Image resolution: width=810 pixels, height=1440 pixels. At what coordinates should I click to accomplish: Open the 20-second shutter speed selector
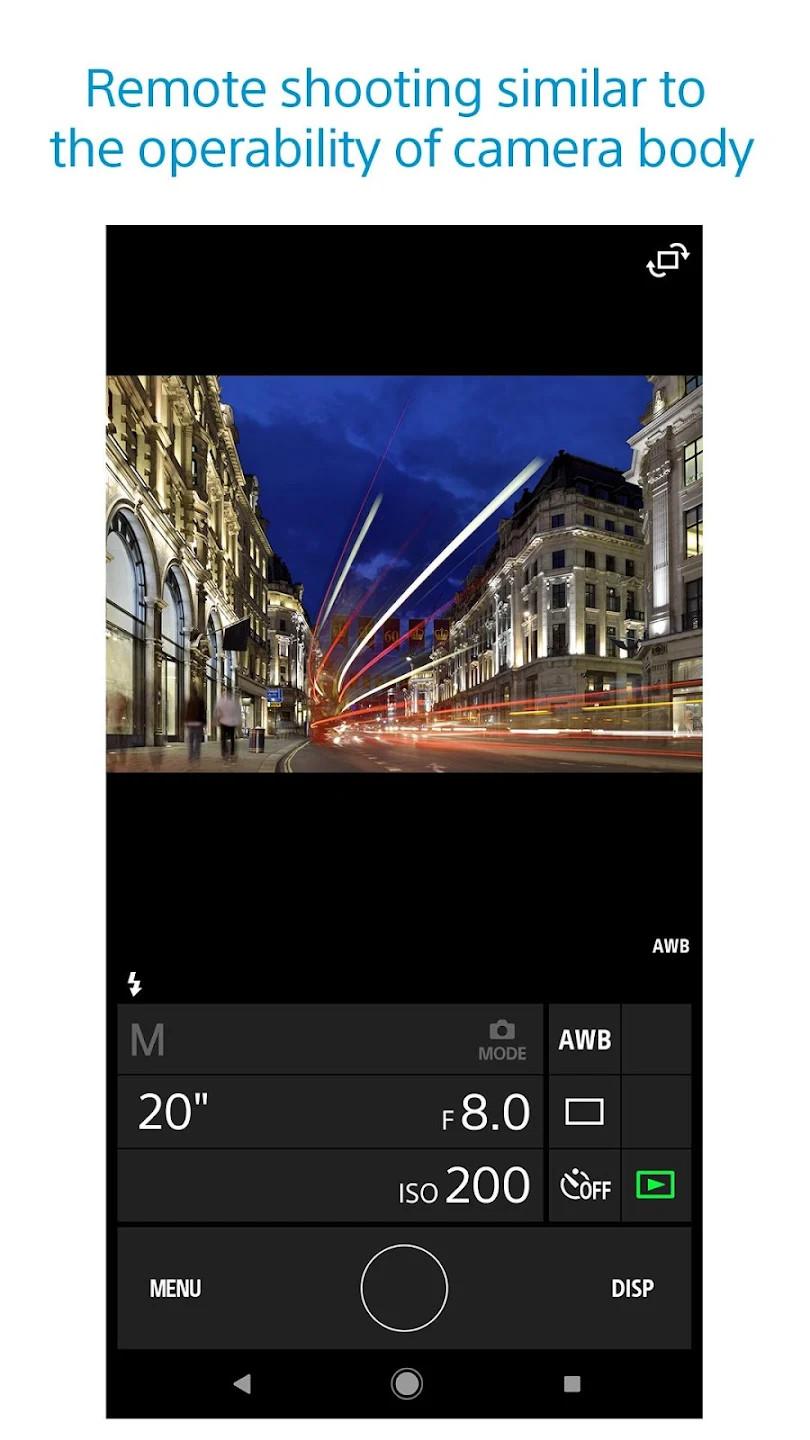pyautogui.click(x=170, y=1112)
